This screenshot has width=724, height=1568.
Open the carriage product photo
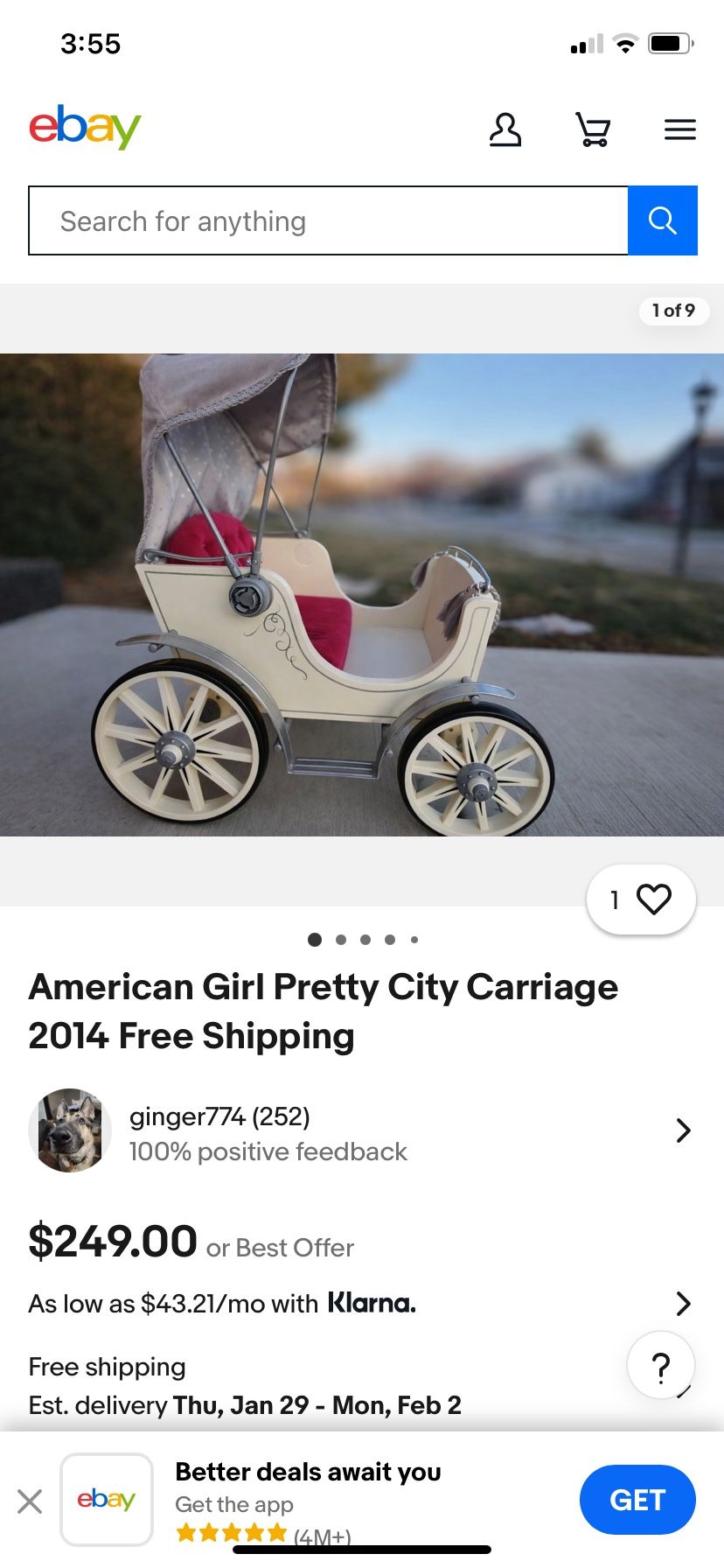362,595
